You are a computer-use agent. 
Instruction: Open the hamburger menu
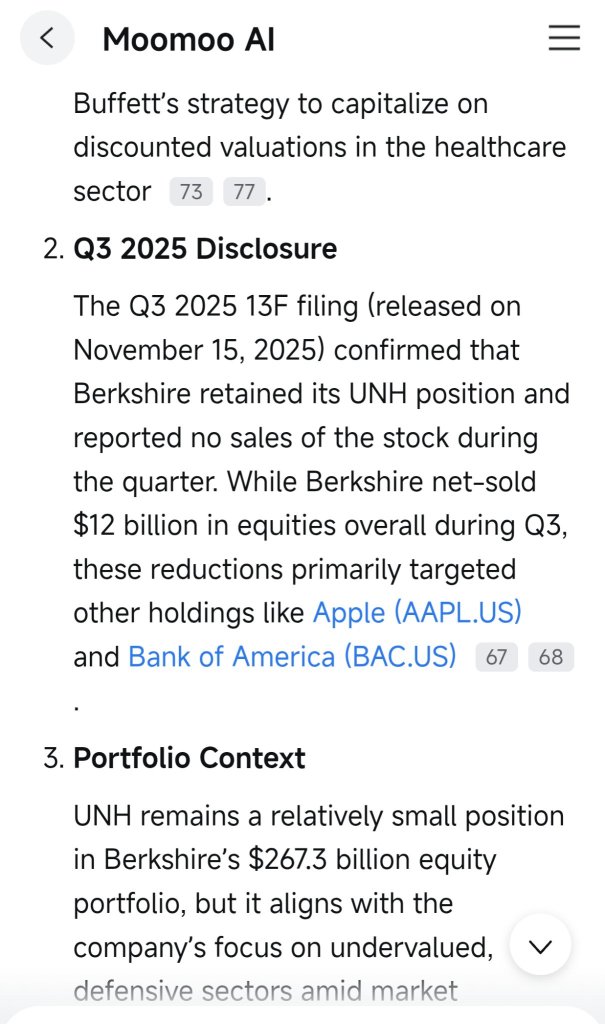point(564,38)
